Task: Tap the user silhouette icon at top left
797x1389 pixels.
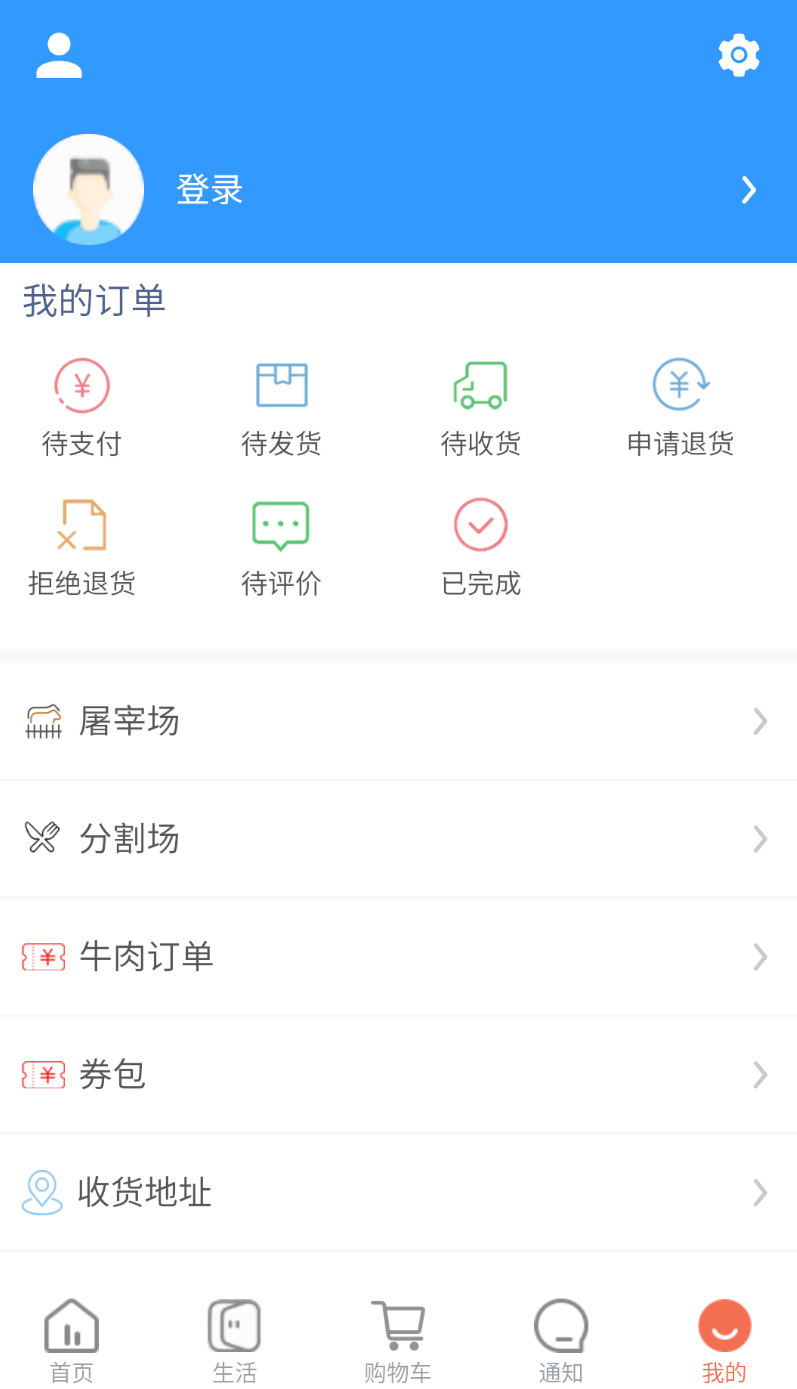Action: point(59,55)
